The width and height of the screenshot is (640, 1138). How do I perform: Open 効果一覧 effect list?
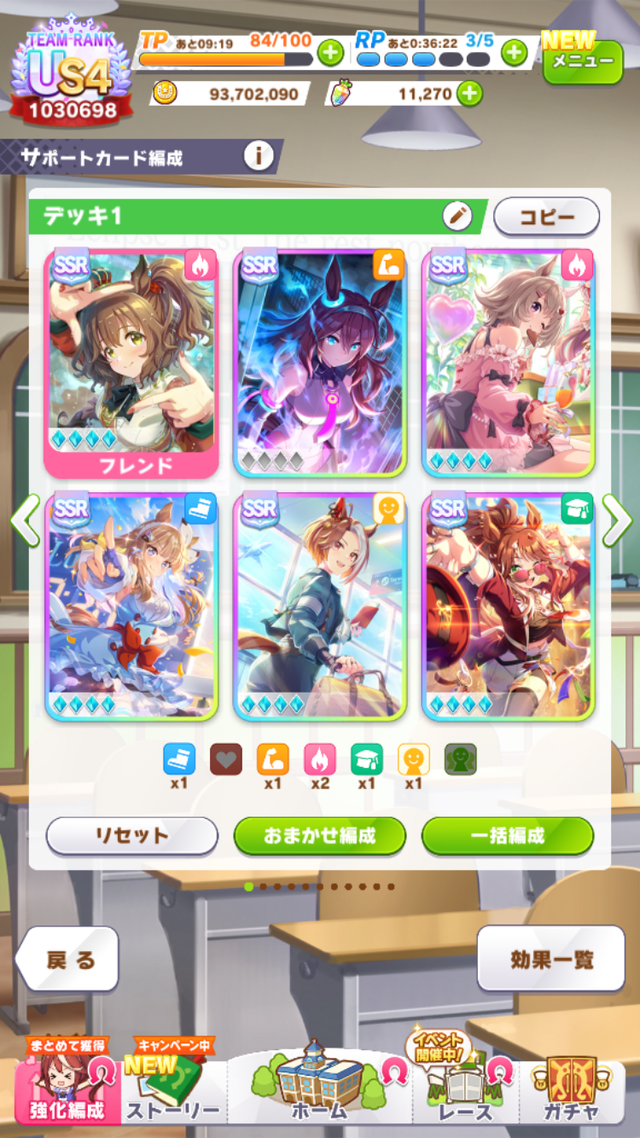tap(552, 960)
